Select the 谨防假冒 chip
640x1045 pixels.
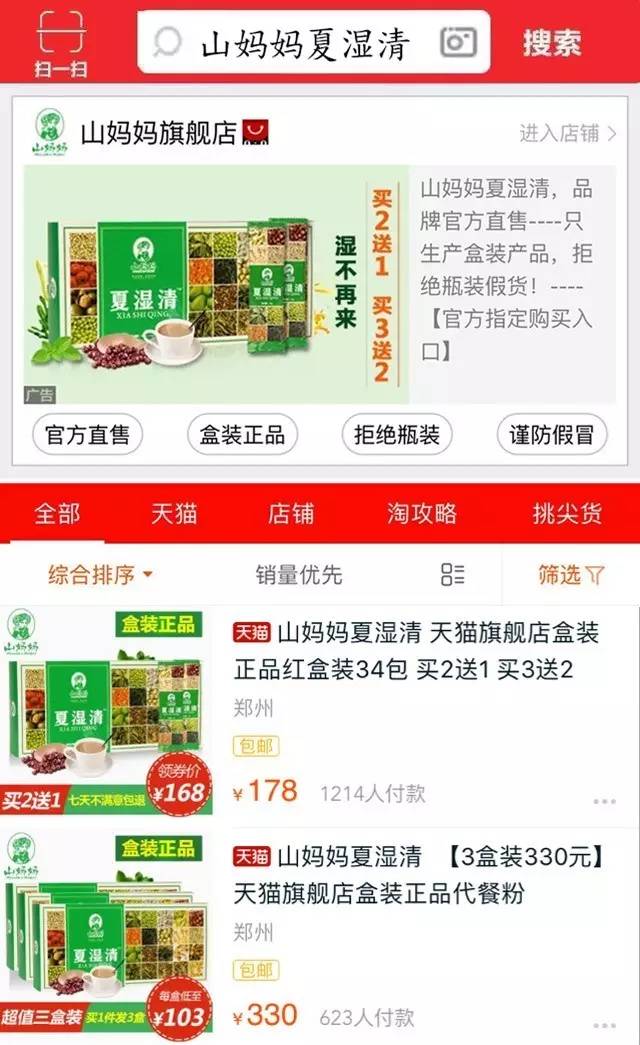pyautogui.click(x=551, y=435)
